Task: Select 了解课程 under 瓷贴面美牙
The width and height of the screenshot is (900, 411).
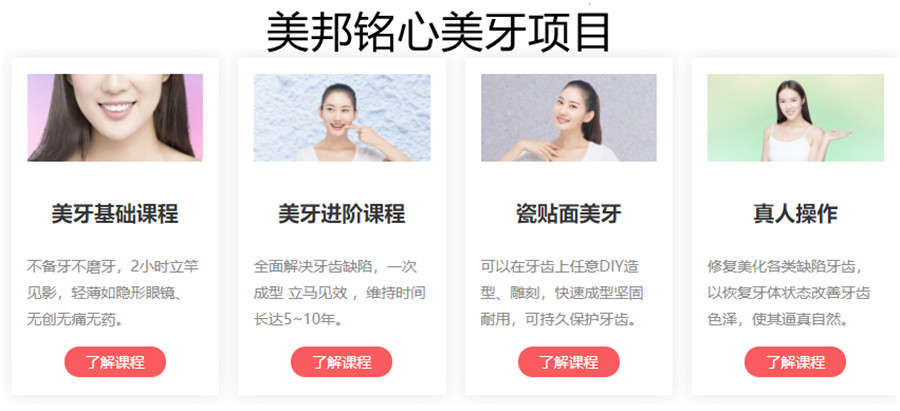Action: (568, 362)
